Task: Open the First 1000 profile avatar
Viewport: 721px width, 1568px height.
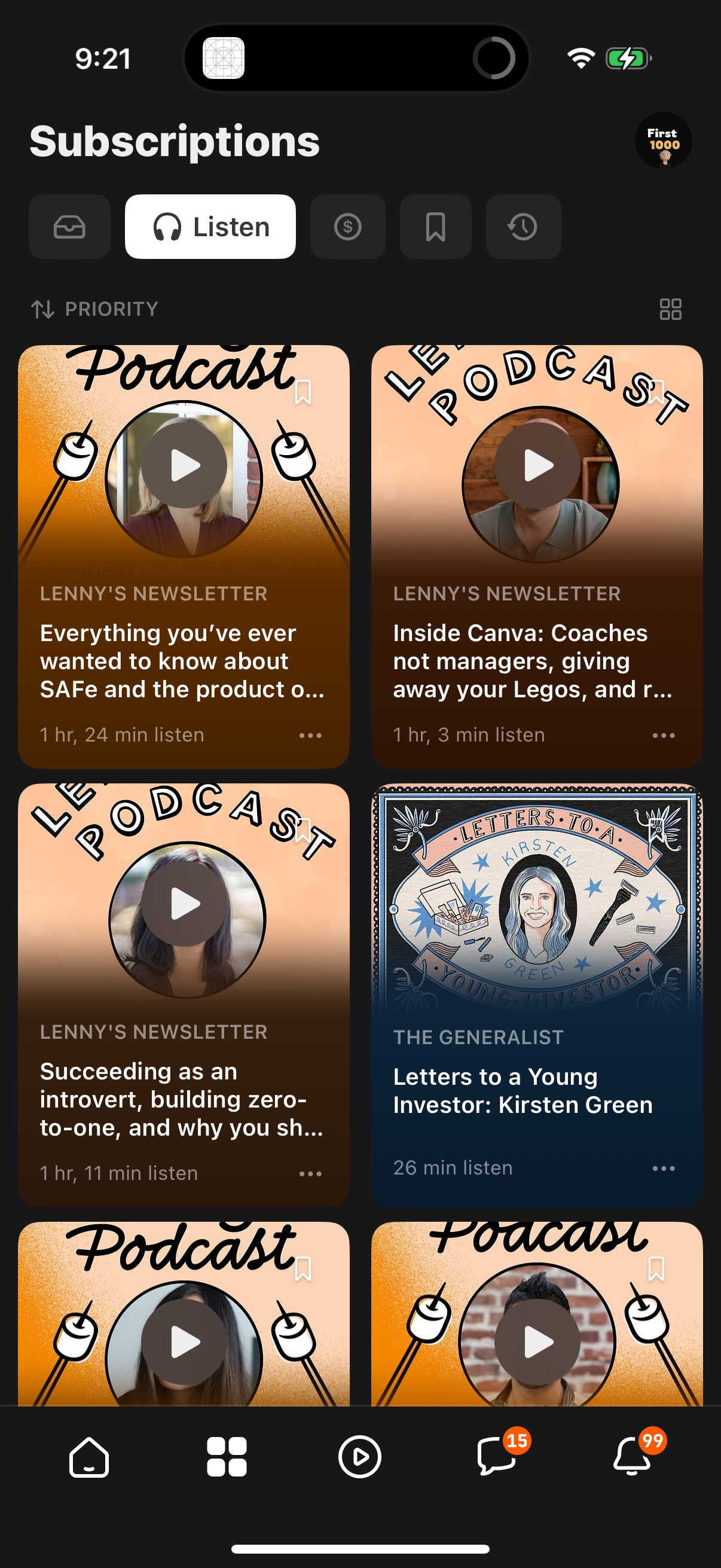Action: [x=663, y=141]
